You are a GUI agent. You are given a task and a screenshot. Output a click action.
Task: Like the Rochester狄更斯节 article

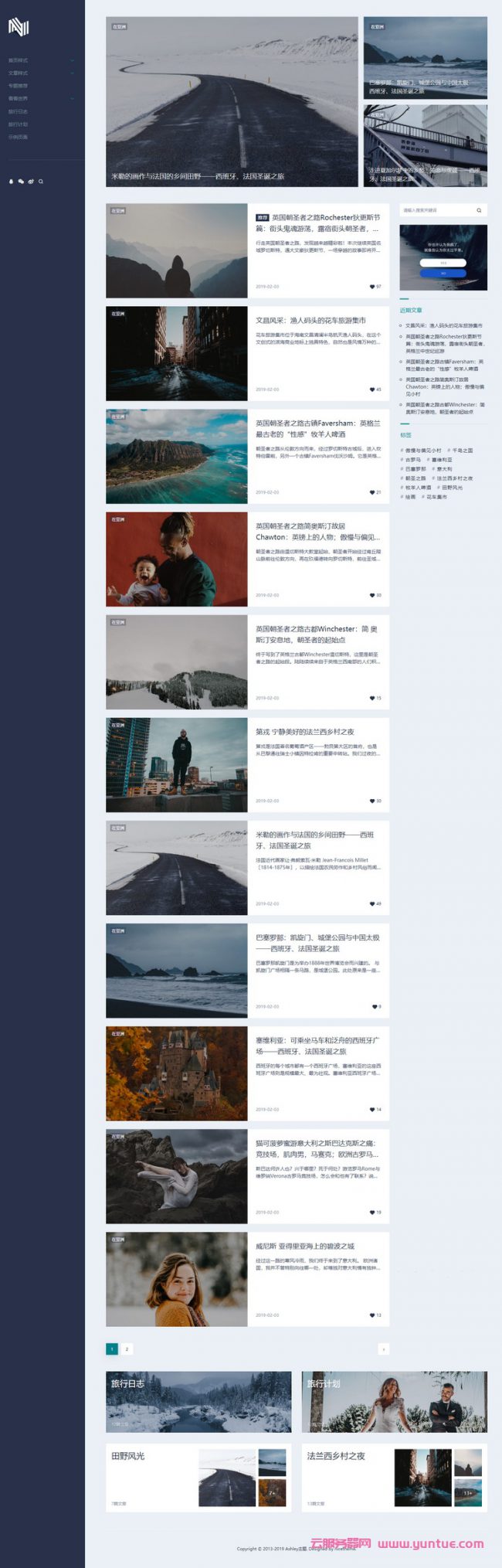tap(372, 287)
